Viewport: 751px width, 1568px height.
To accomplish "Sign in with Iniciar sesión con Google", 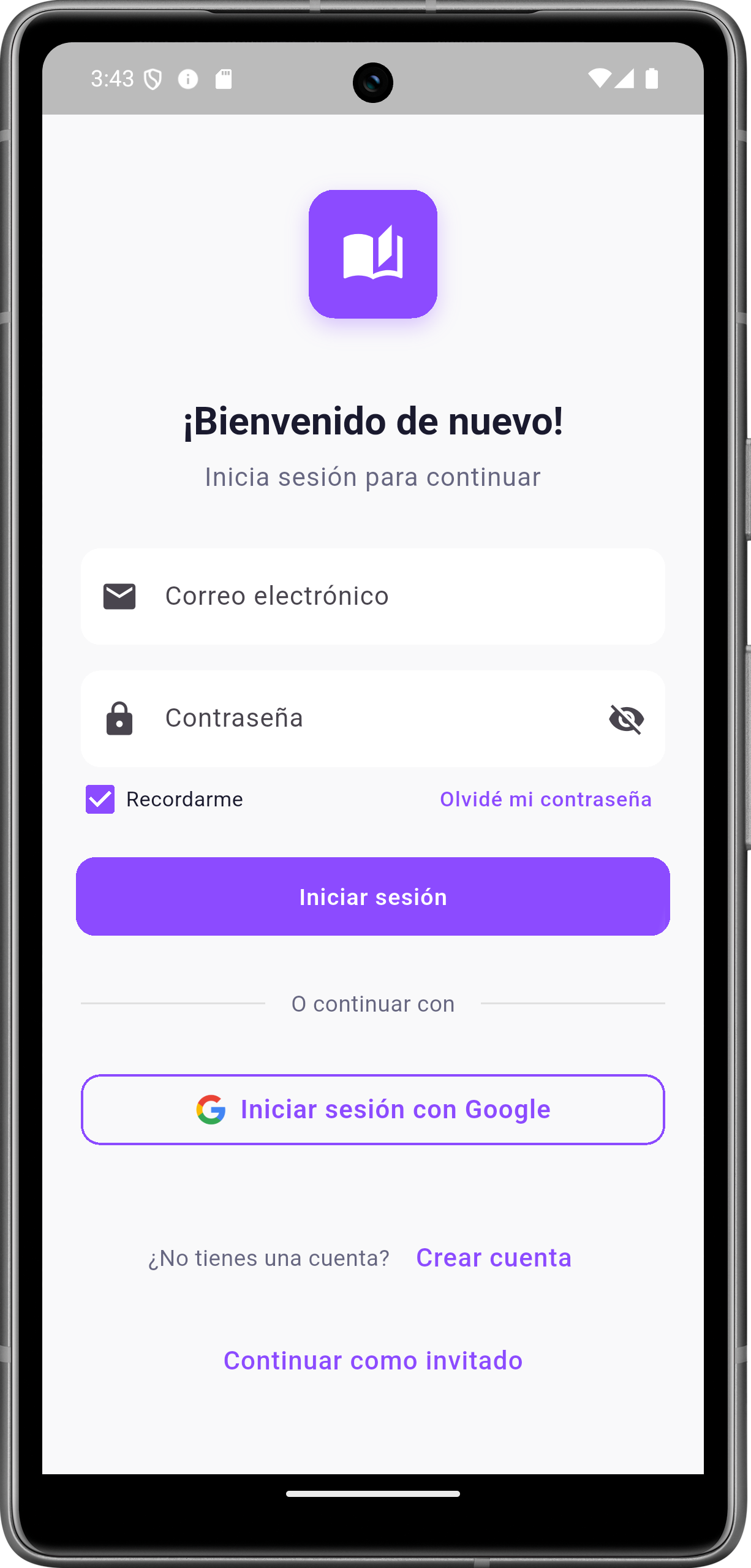I will pos(372,1109).
